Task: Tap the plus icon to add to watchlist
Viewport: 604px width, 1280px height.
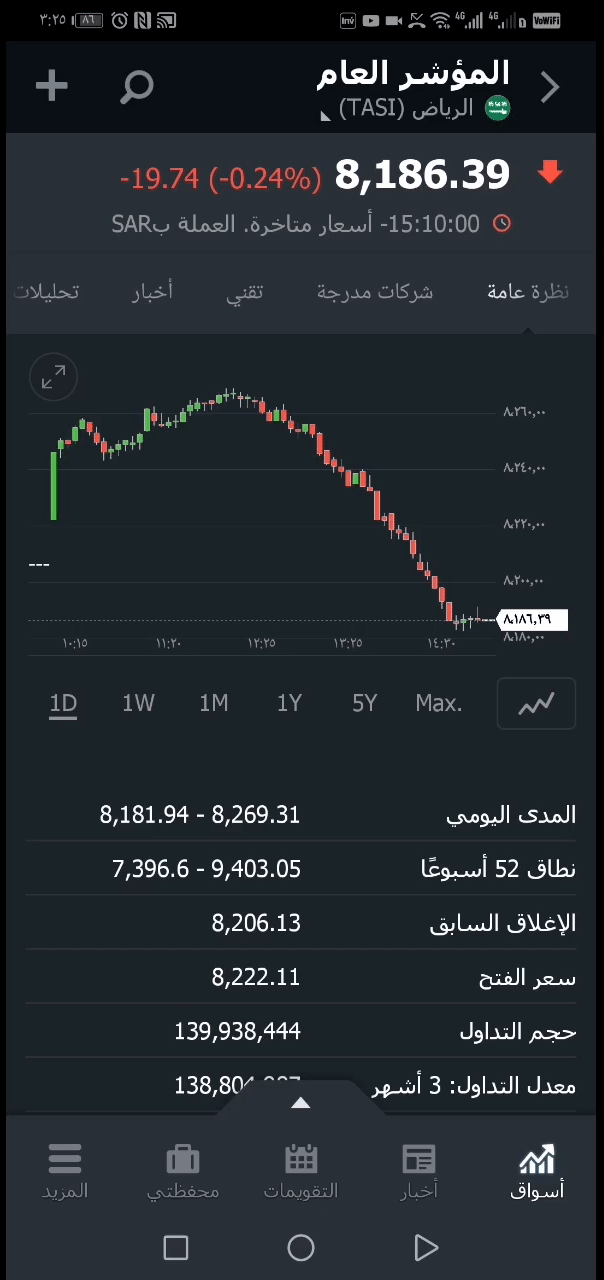Action: (x=52, y=86)
